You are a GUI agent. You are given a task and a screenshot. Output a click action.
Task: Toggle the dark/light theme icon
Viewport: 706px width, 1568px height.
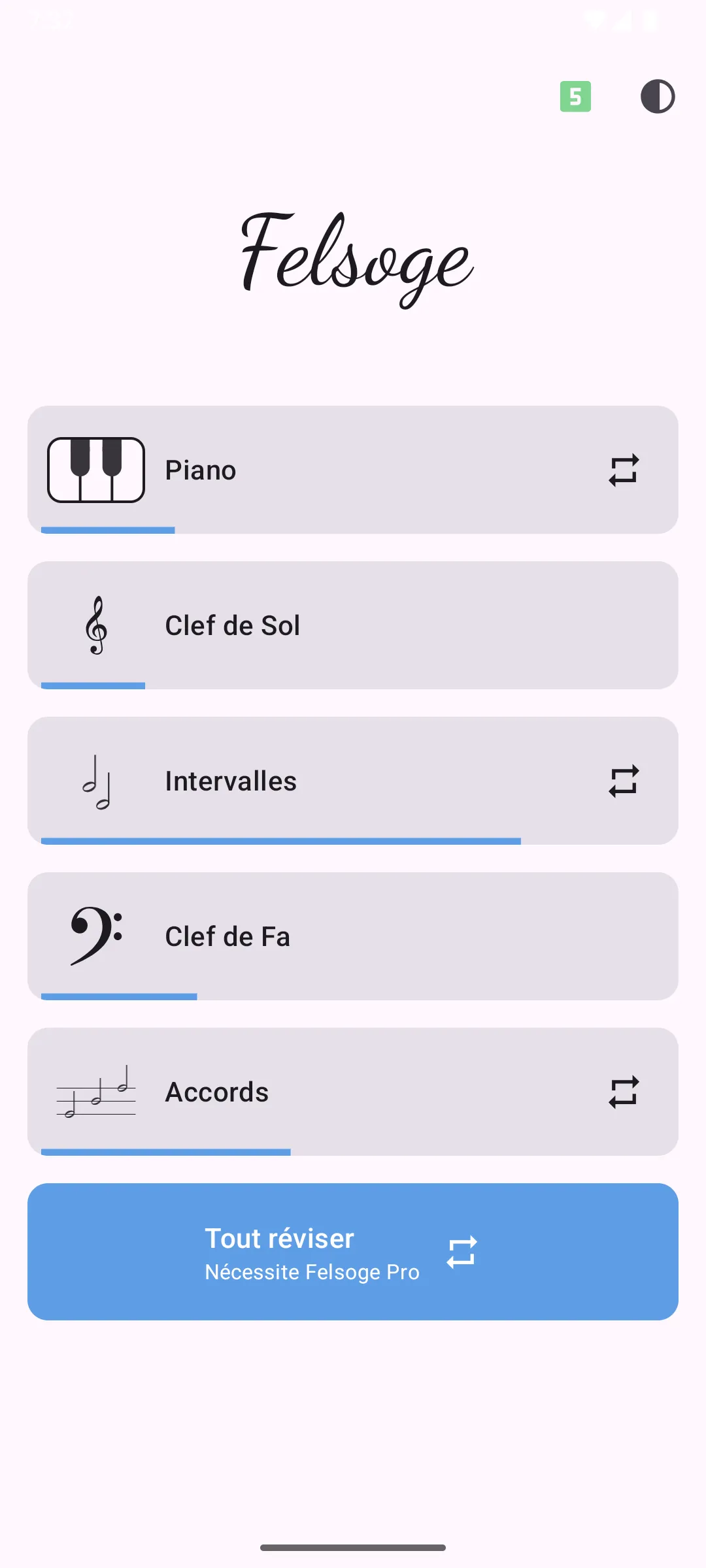(x=658, y=97)
